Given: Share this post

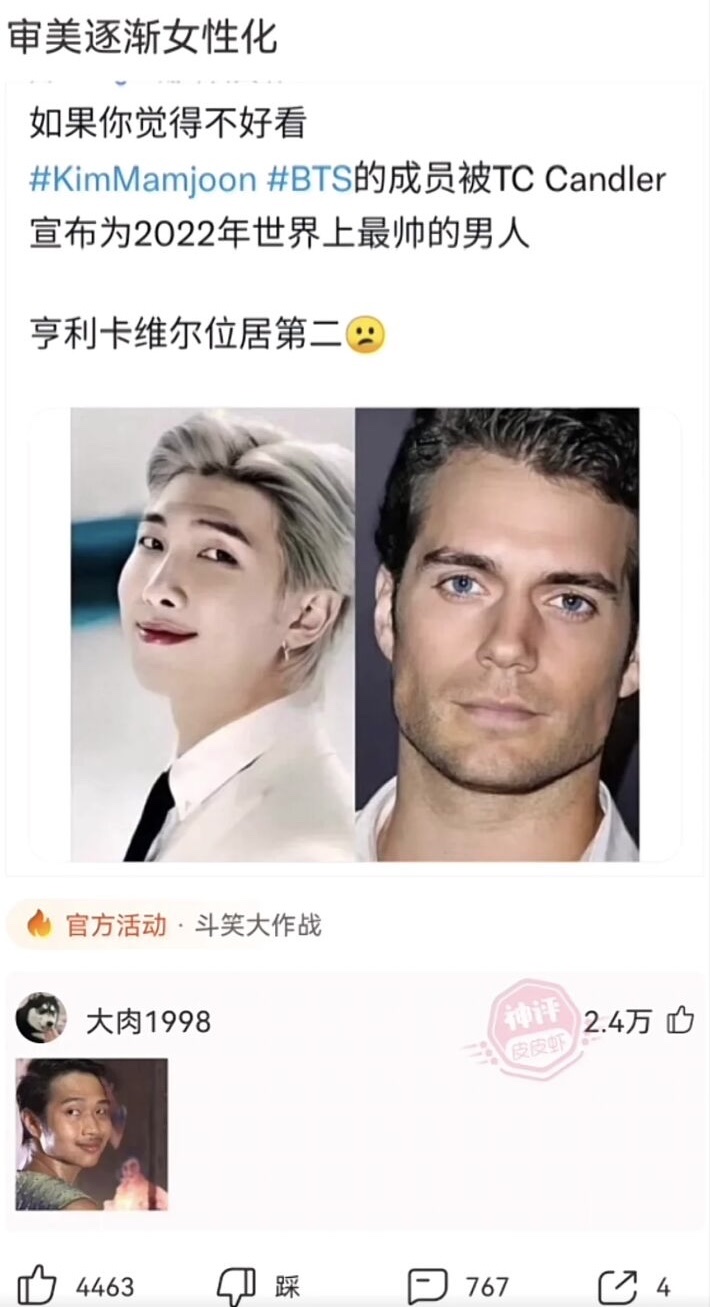Looking at the screenshot, I should click(x=616, y=1285).
